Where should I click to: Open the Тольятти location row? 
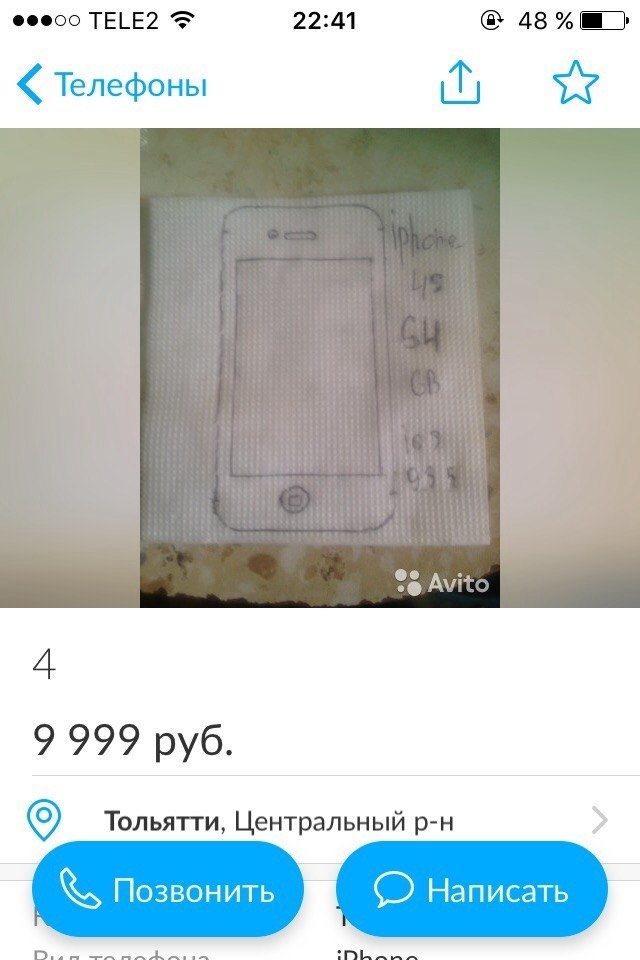[320, 822]
